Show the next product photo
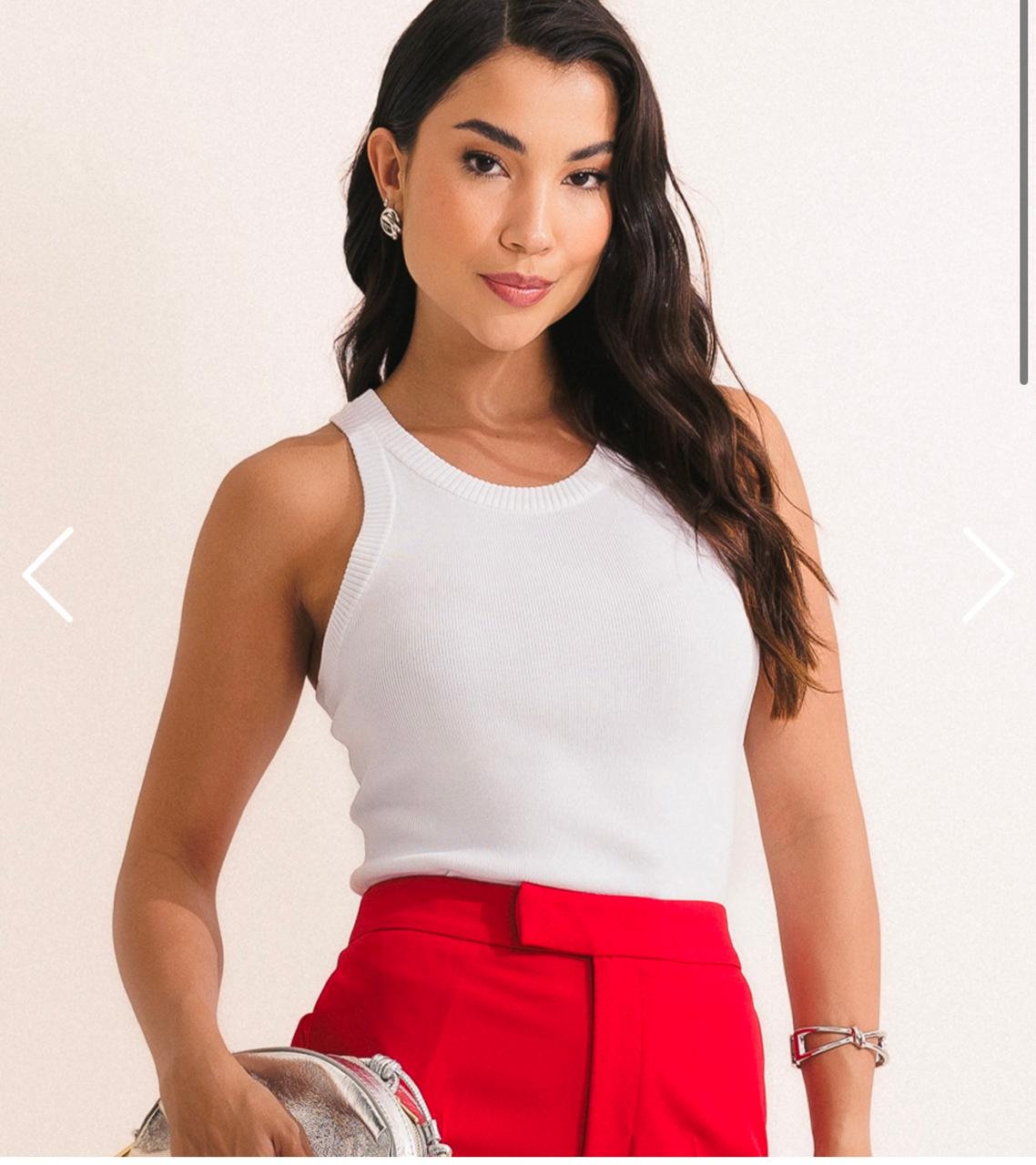The width and height of the screenshot is (1036, 1165). [x=988, y=575]
